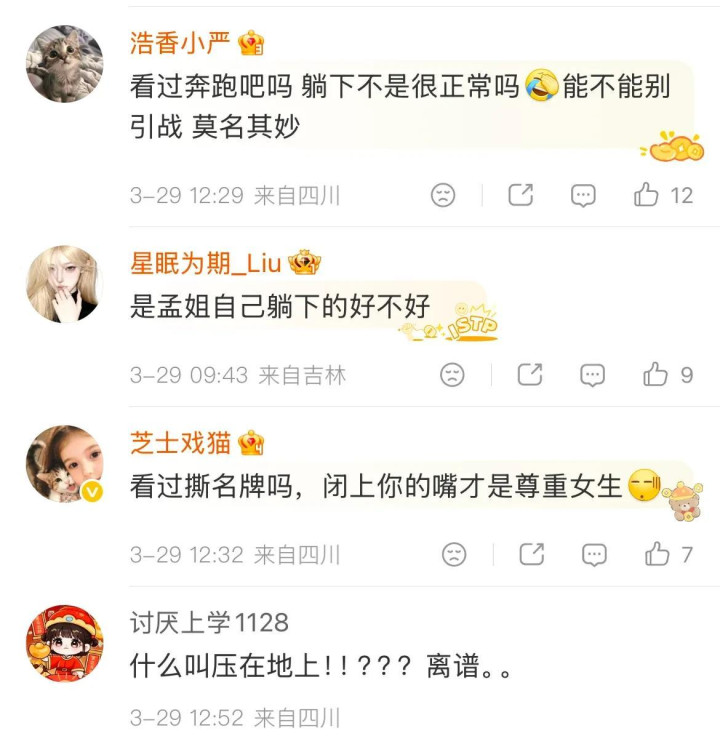Open 芝士戏猫's profile avatar
Screen dimensions: 720x744
click(x=64, y=463)
